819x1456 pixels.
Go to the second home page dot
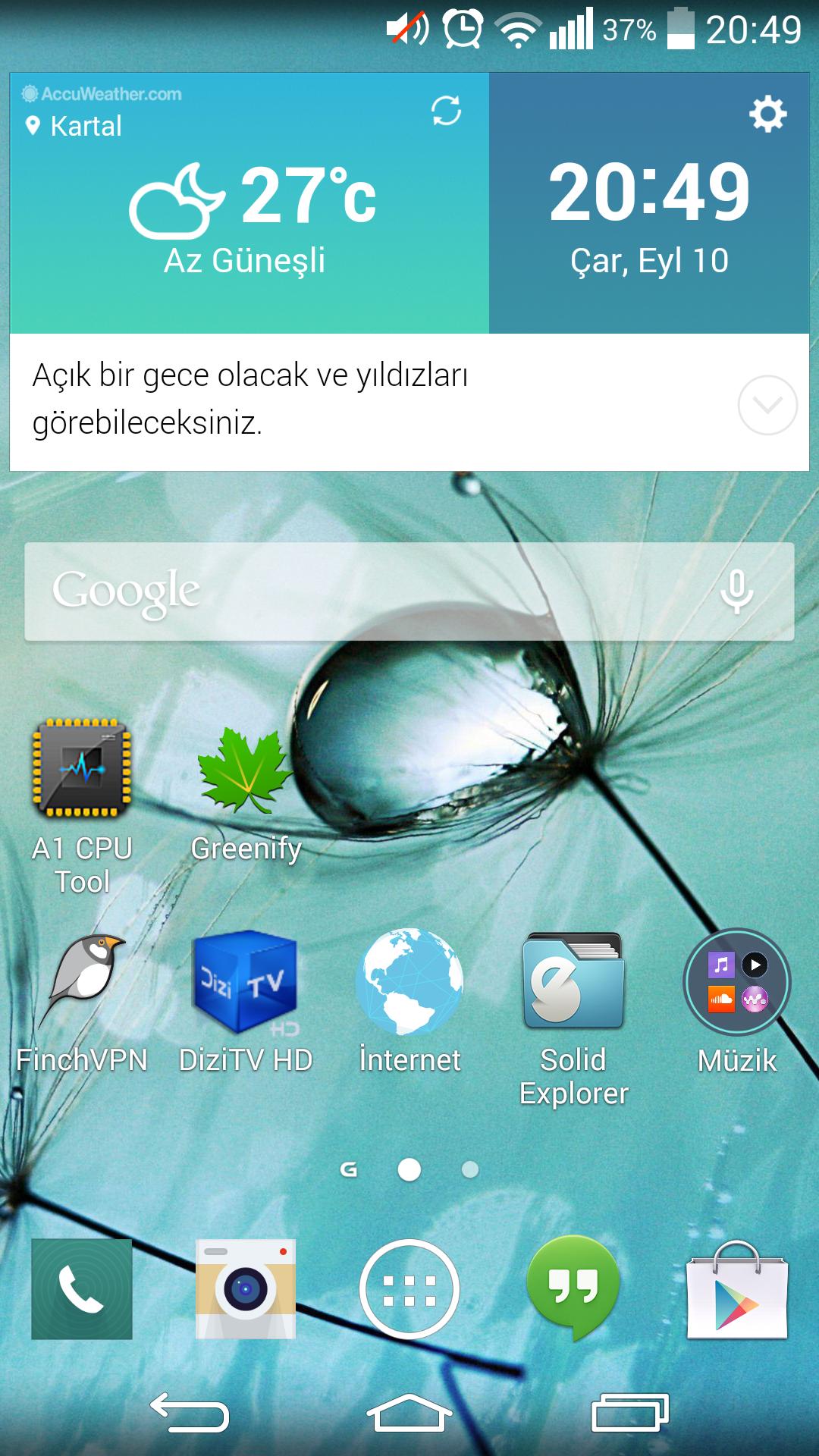tap(470, 1170)
